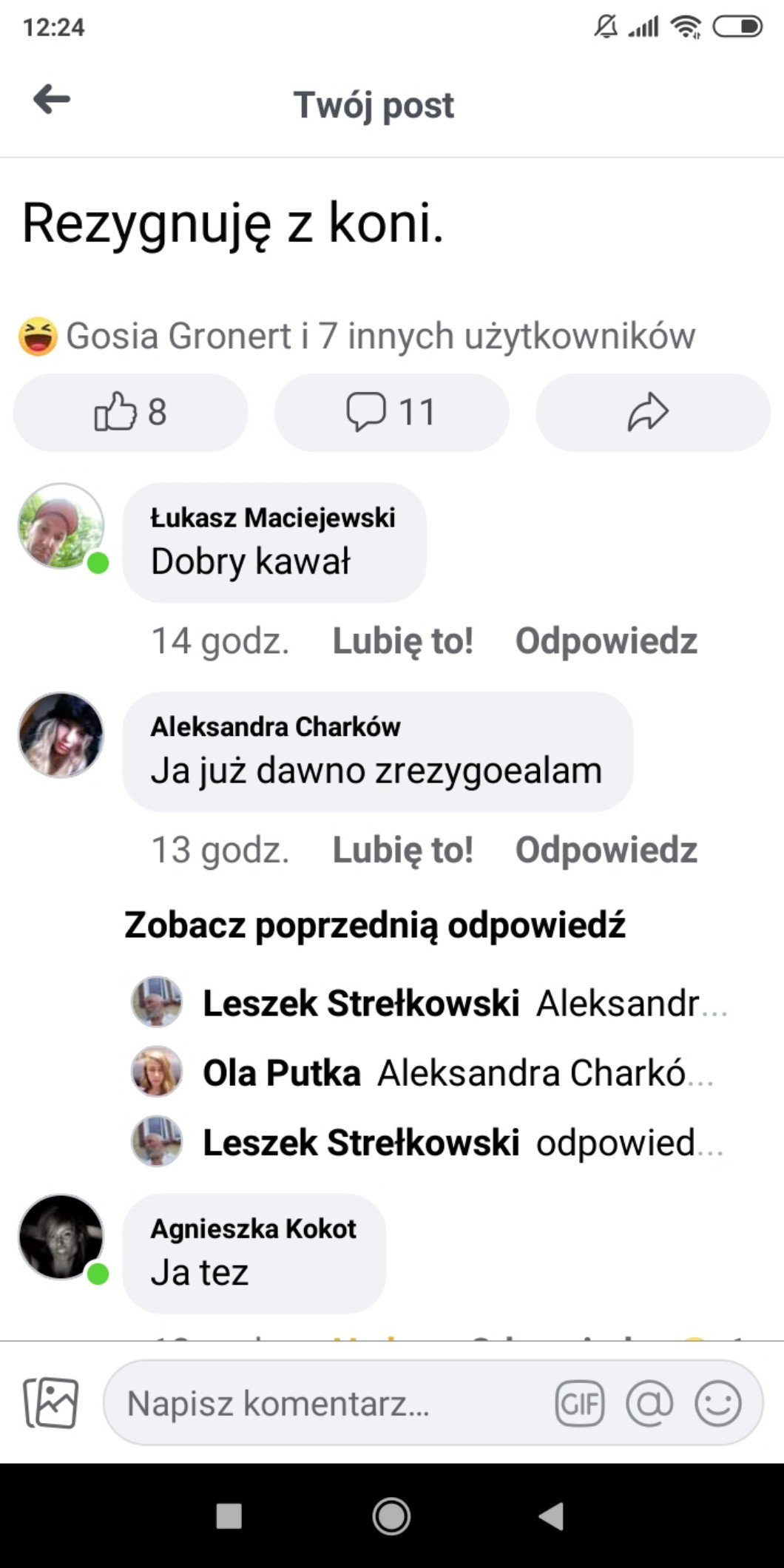This screenshot has width=784, height=1568.
Task: Like Aleksandra Charków's comment
Action: pos(402,850)
